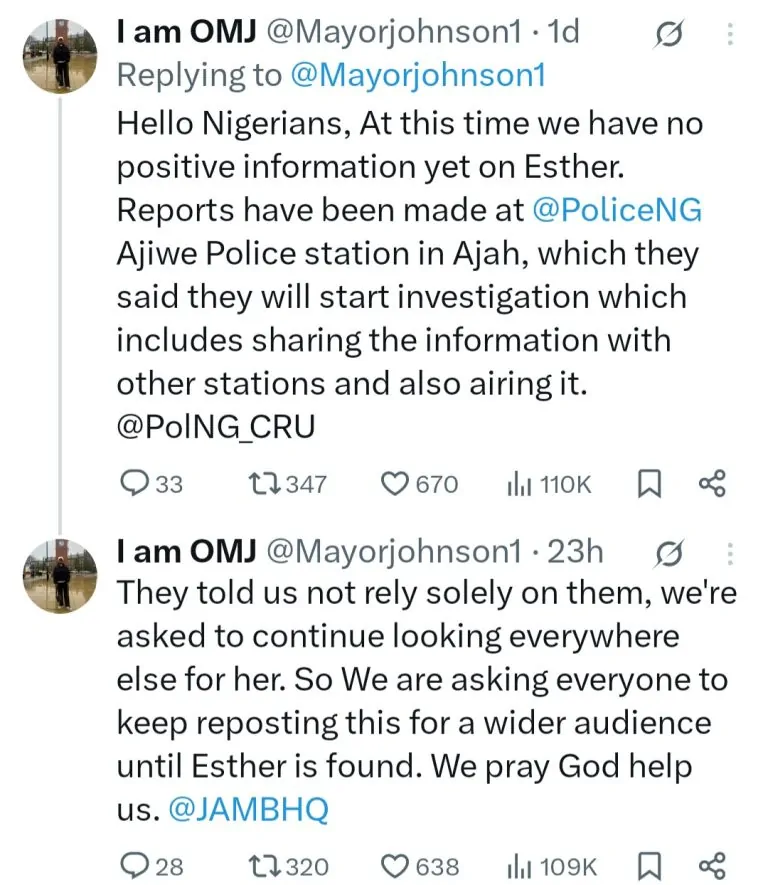
Task: Open overflow menu on the 1d tweet
Action: 729,36
